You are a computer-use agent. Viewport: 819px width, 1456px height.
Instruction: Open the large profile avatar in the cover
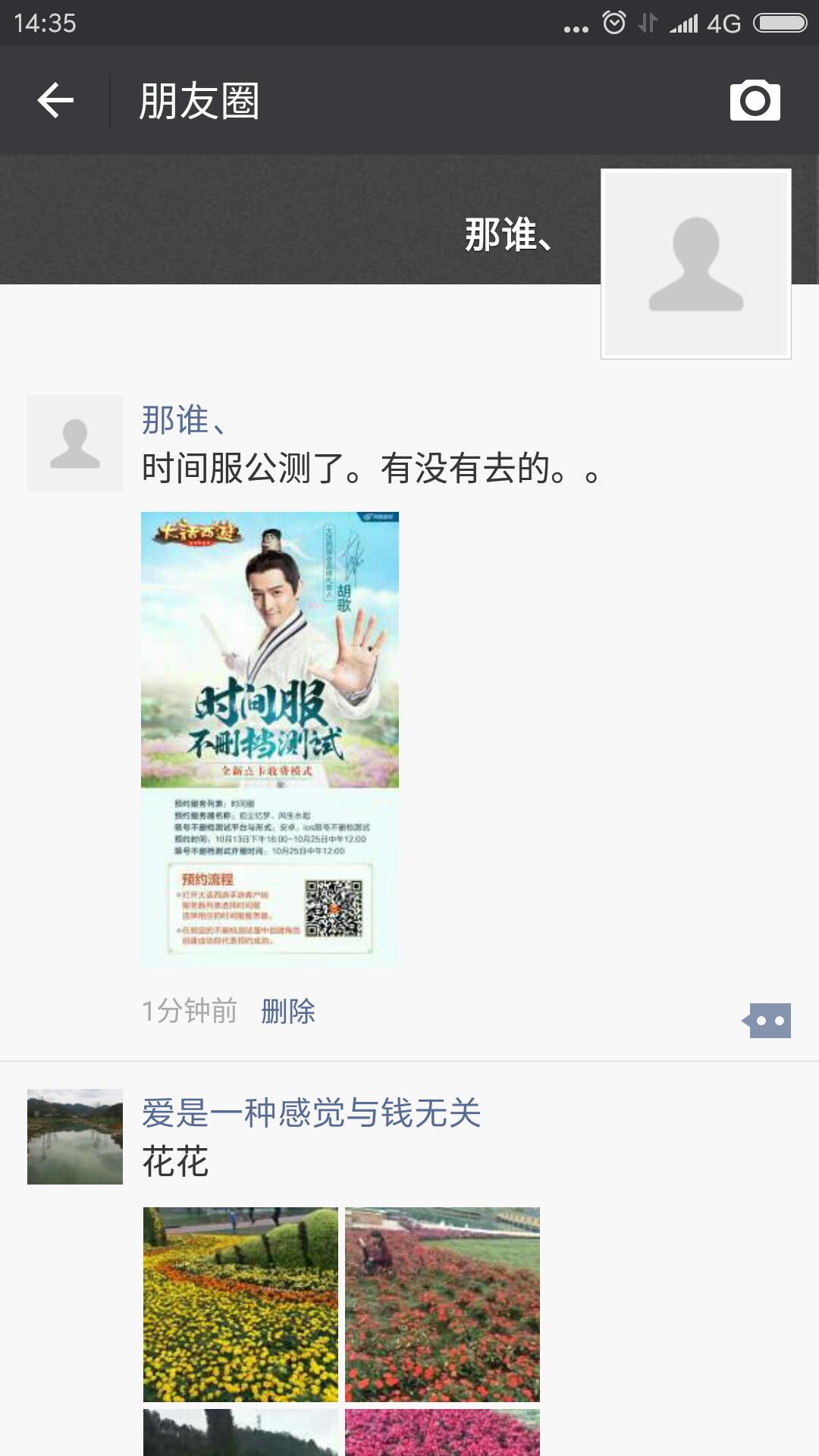[695, 263]
